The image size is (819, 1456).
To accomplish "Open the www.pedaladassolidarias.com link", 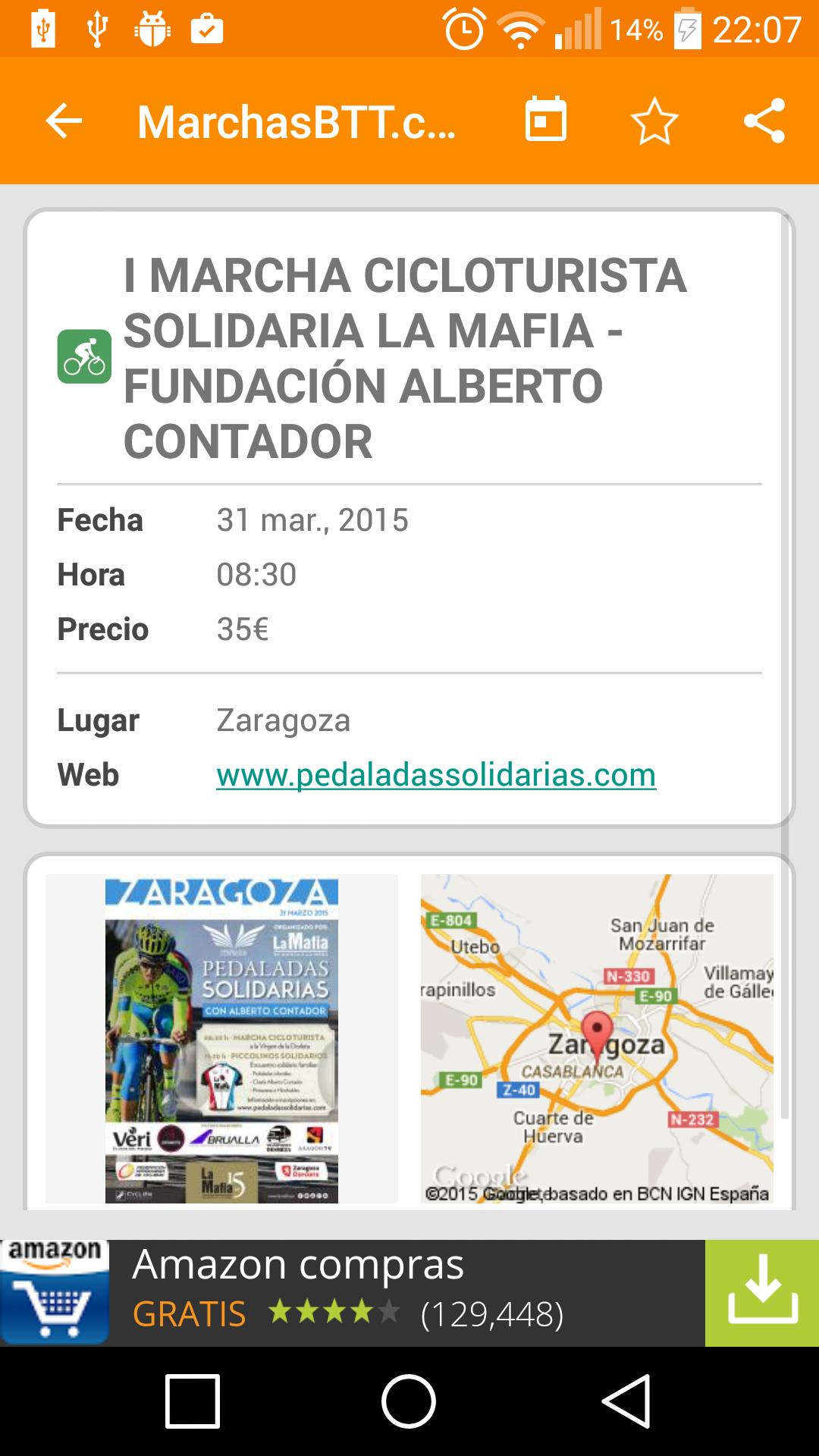I will [436, 775].
